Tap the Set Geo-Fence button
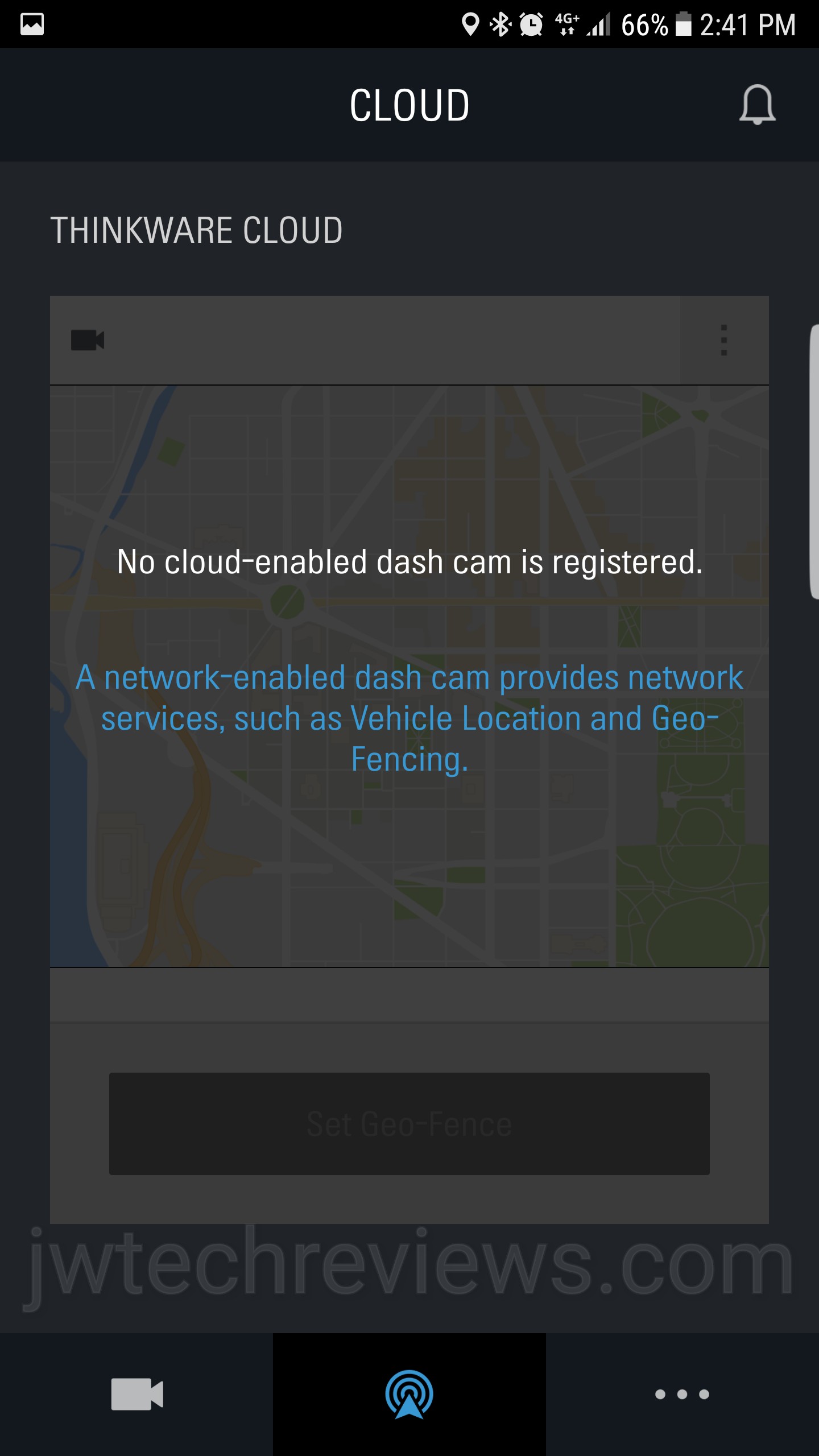Viewport: 819px width, 1456px height. click(409, 1123)
